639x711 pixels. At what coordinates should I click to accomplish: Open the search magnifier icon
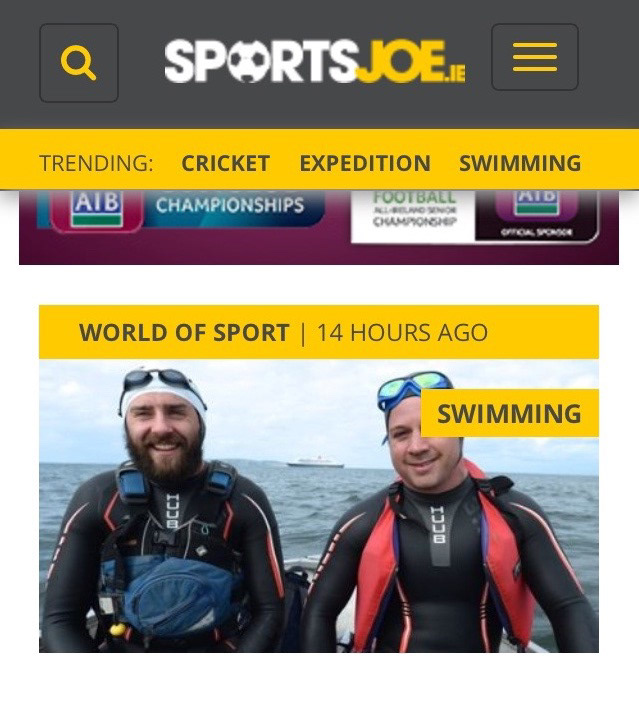pos(79,63)
